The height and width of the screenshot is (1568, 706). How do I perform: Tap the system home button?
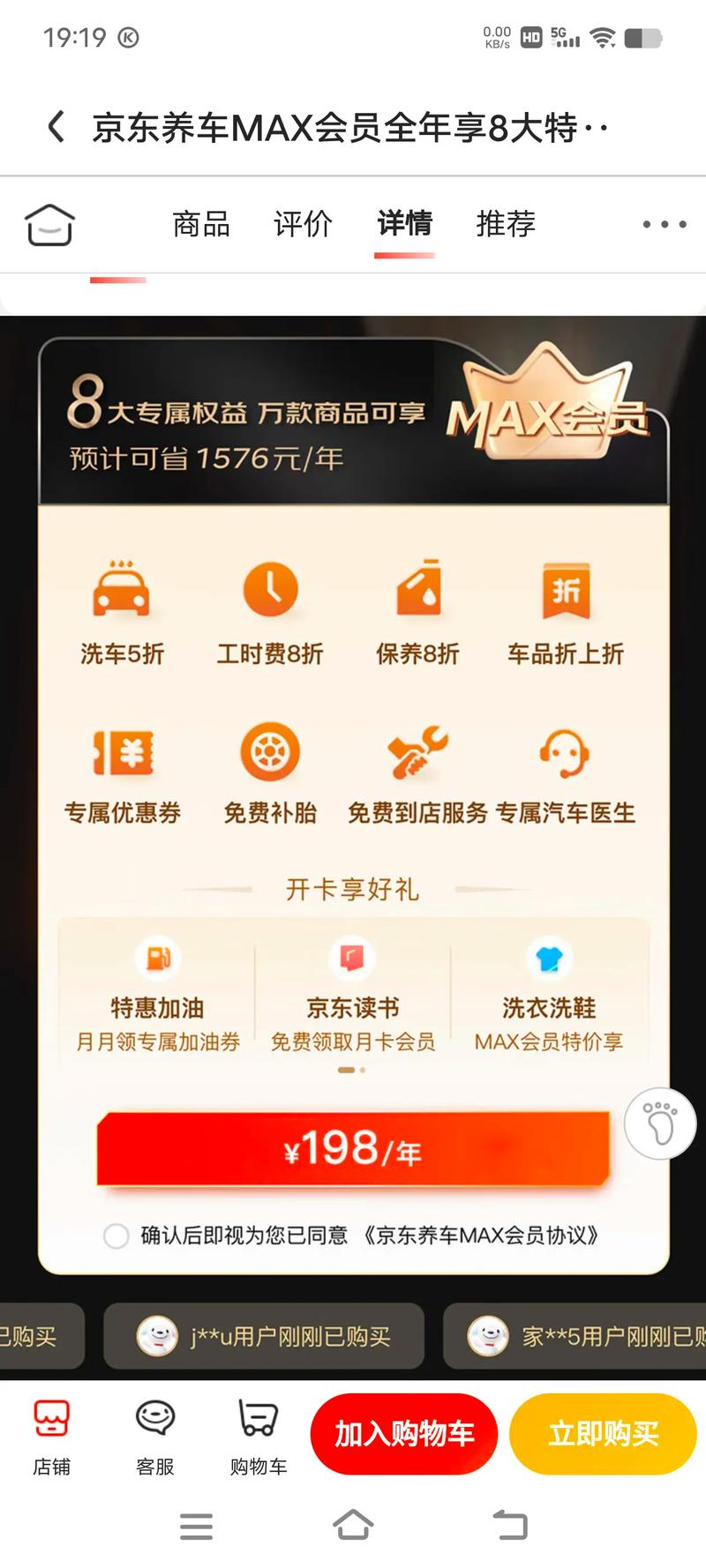pos(353,1525)
